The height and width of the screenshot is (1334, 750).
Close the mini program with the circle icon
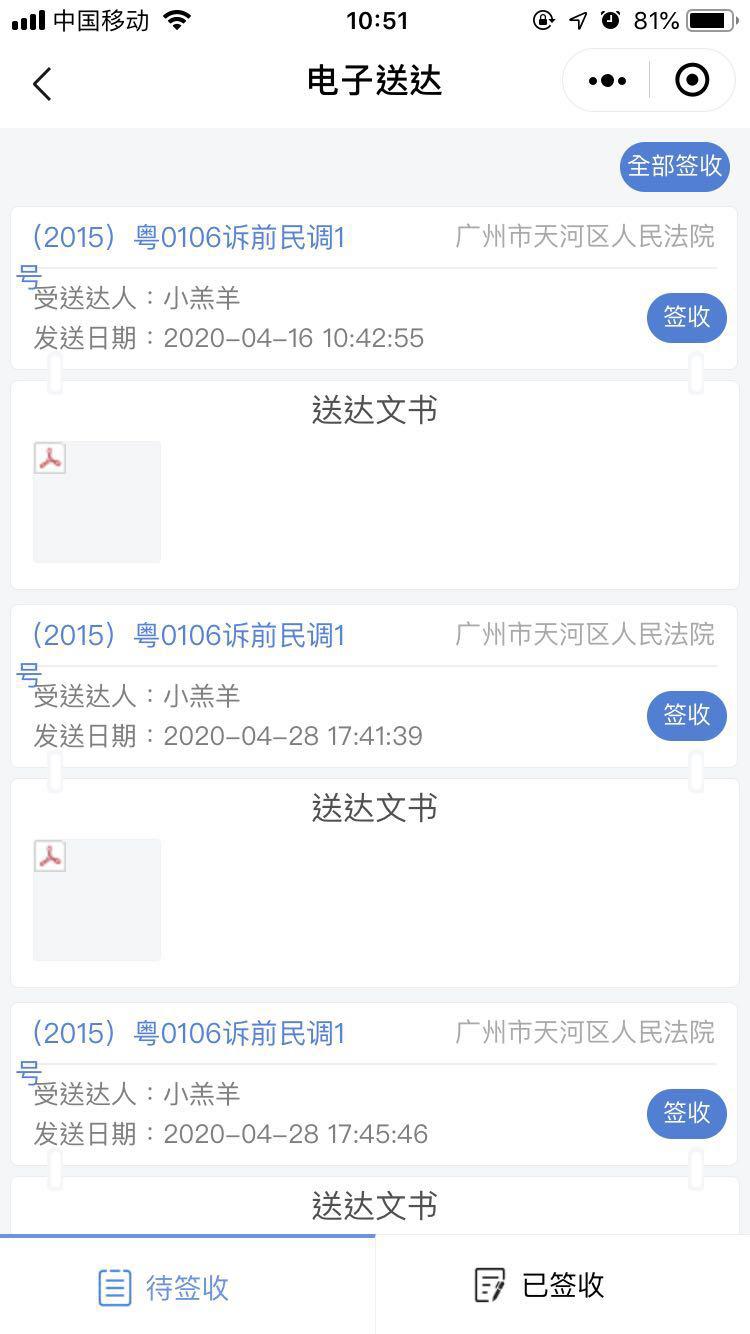tap(692, 81)
